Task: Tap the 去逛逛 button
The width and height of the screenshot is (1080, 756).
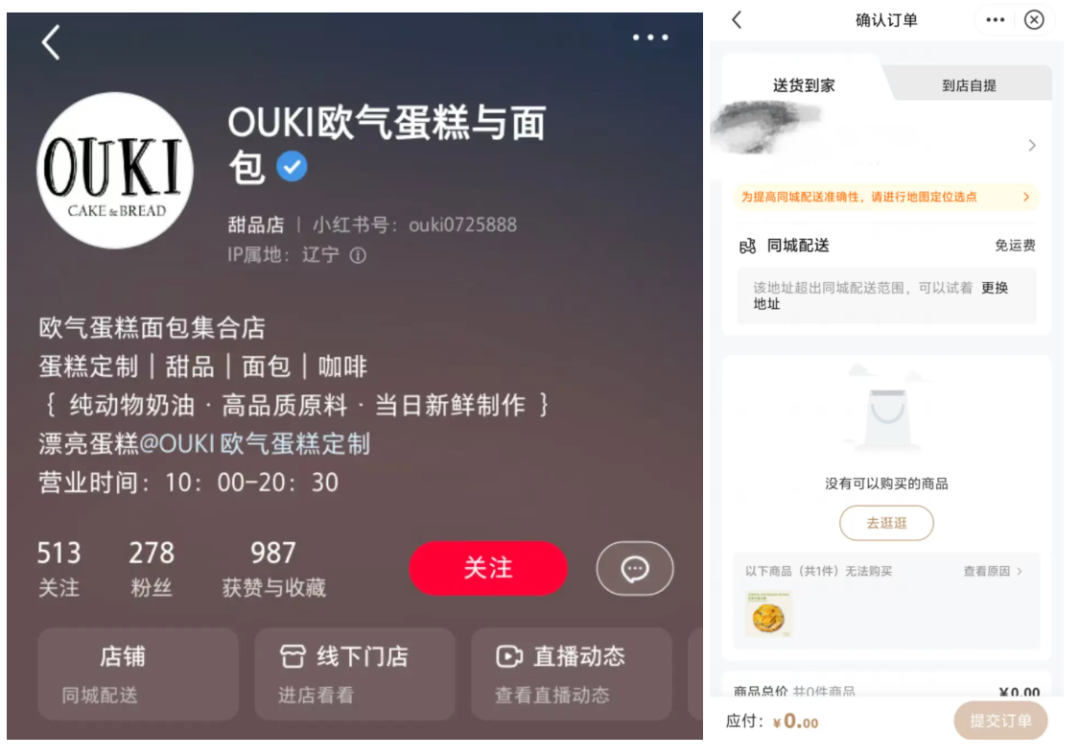Action: [886, 523]
